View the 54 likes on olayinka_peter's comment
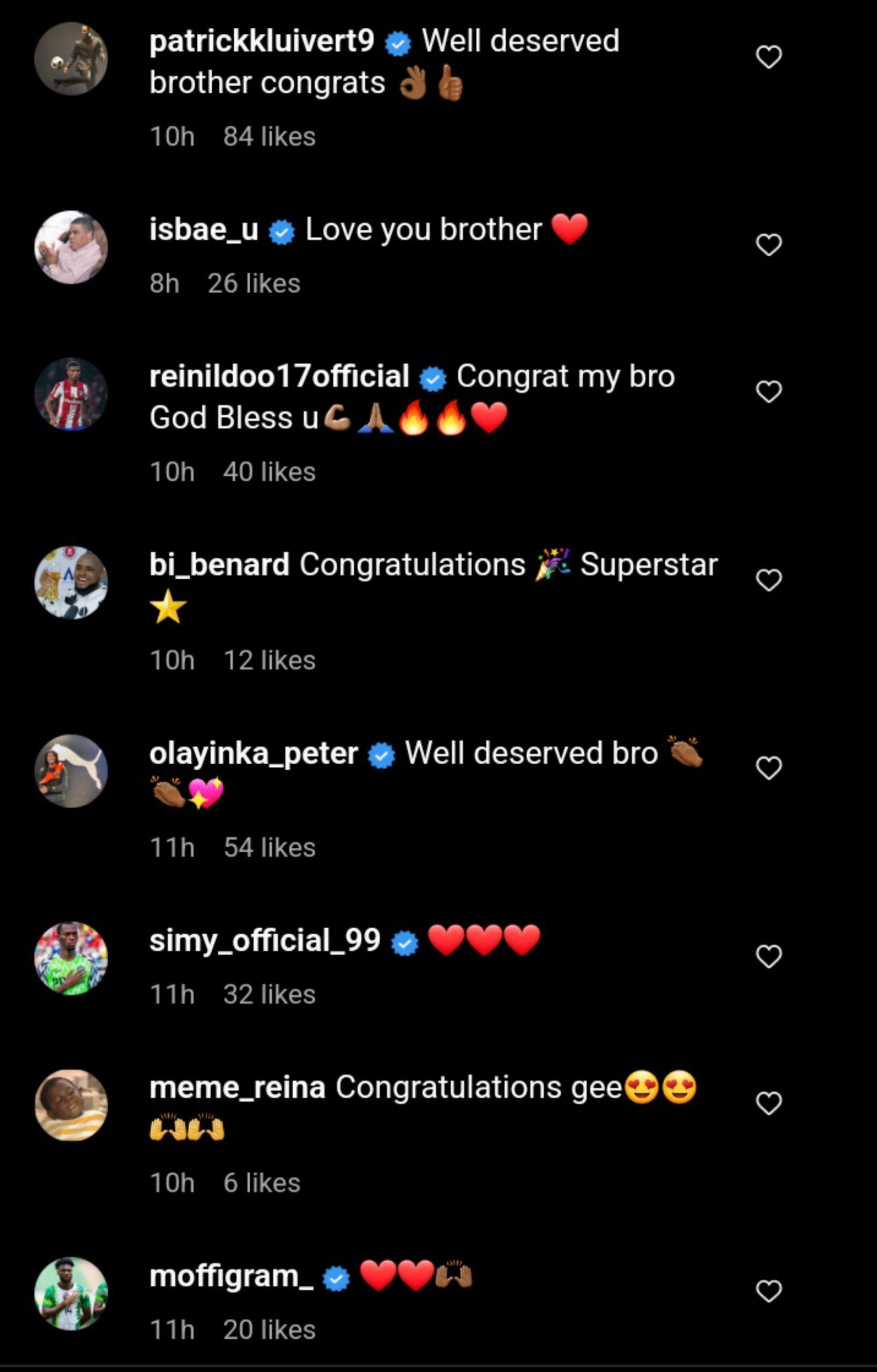Screen dimensions: 877x1372 click(x=269, y=848)
